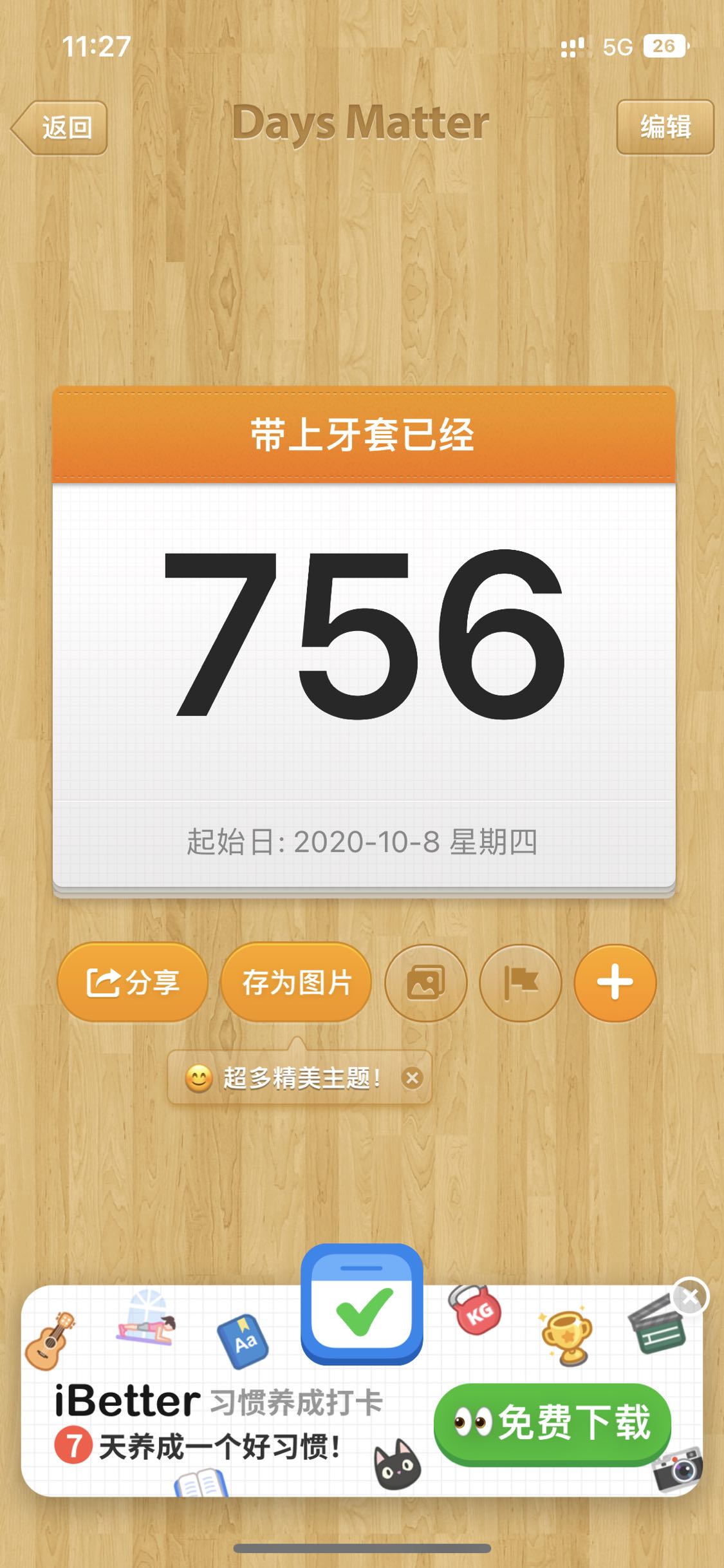724x1568 pixels.
Task: Save the card with 存为图片
Action: click(x=296, y=982)
